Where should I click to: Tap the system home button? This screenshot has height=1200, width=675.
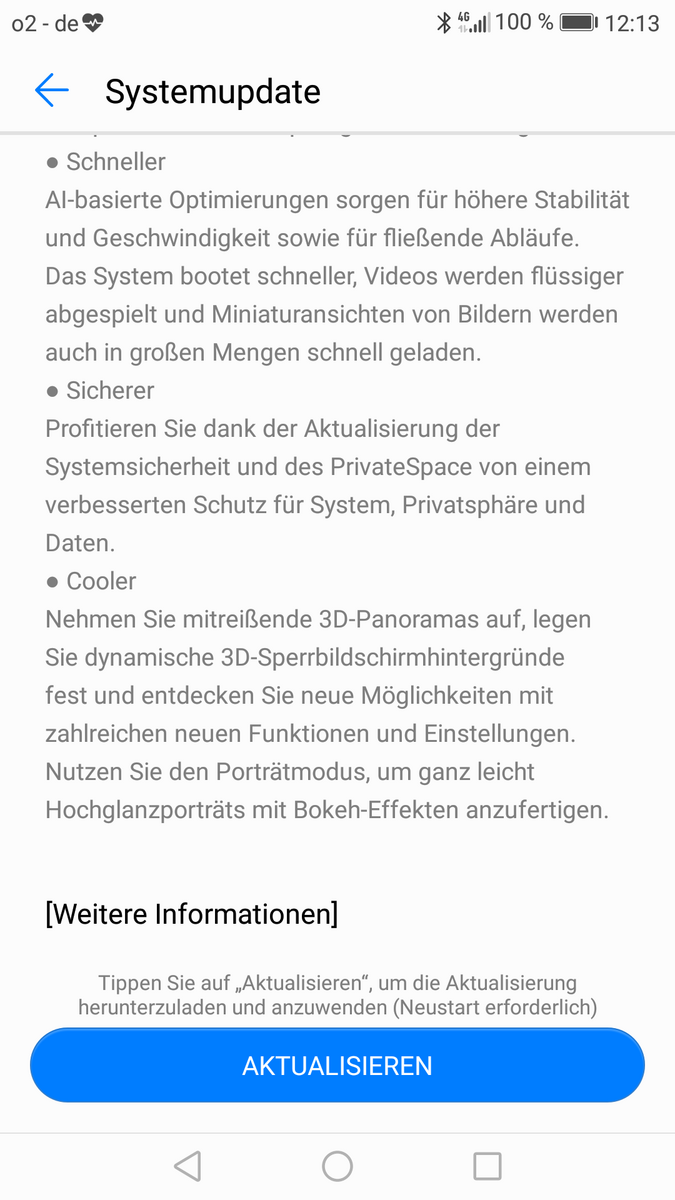coord(337,1166)
